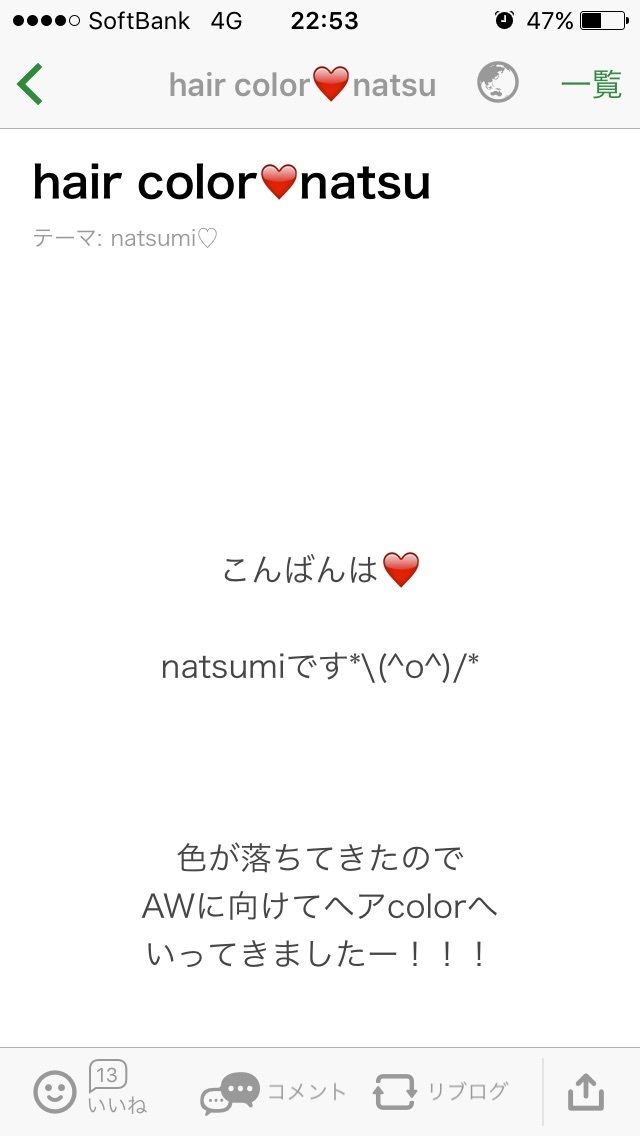Share this blog post
The width and height of the screenshot is (640, 1136).
pyautogui.click(x=586, y=1091)
